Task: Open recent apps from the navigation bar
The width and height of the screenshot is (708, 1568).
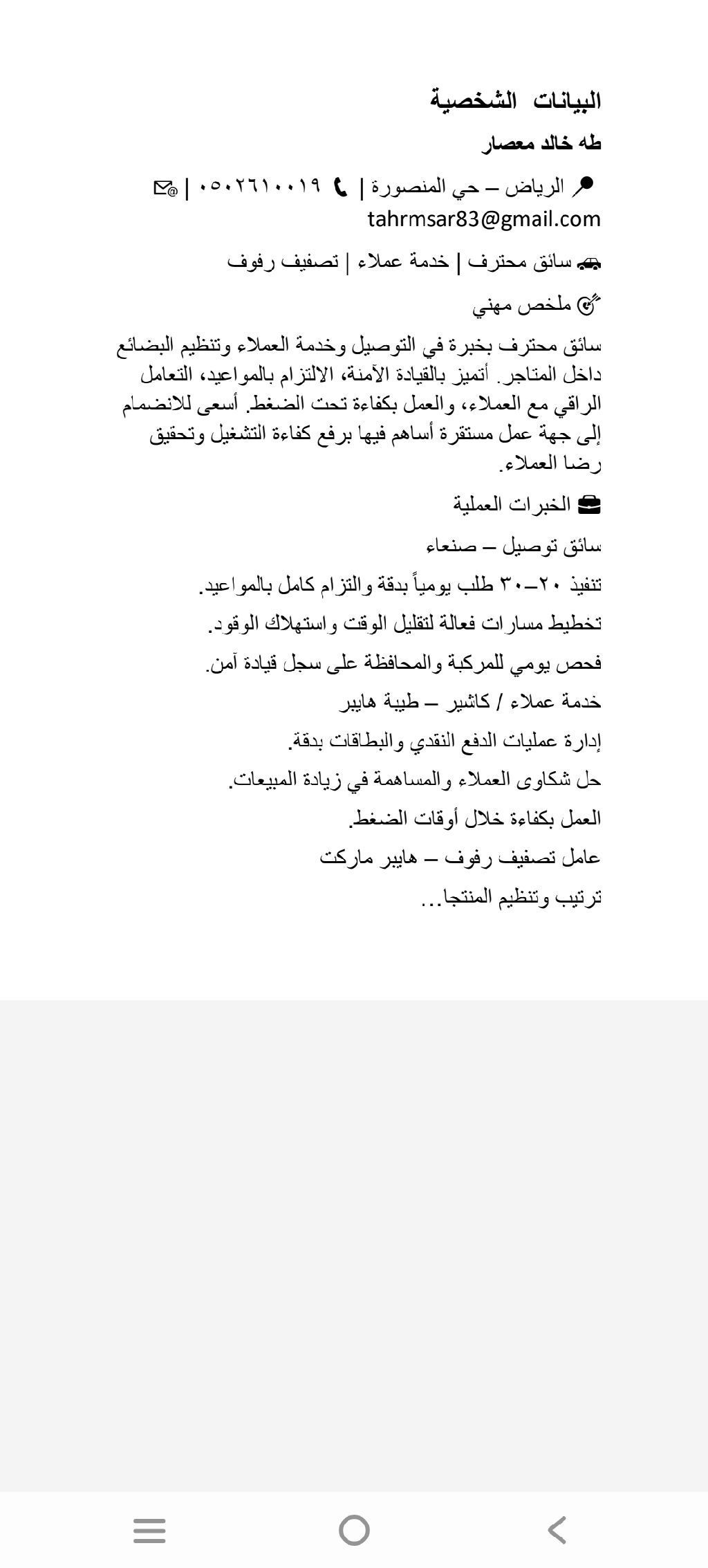Action: pyautogui.click(x=149, y=1530)
